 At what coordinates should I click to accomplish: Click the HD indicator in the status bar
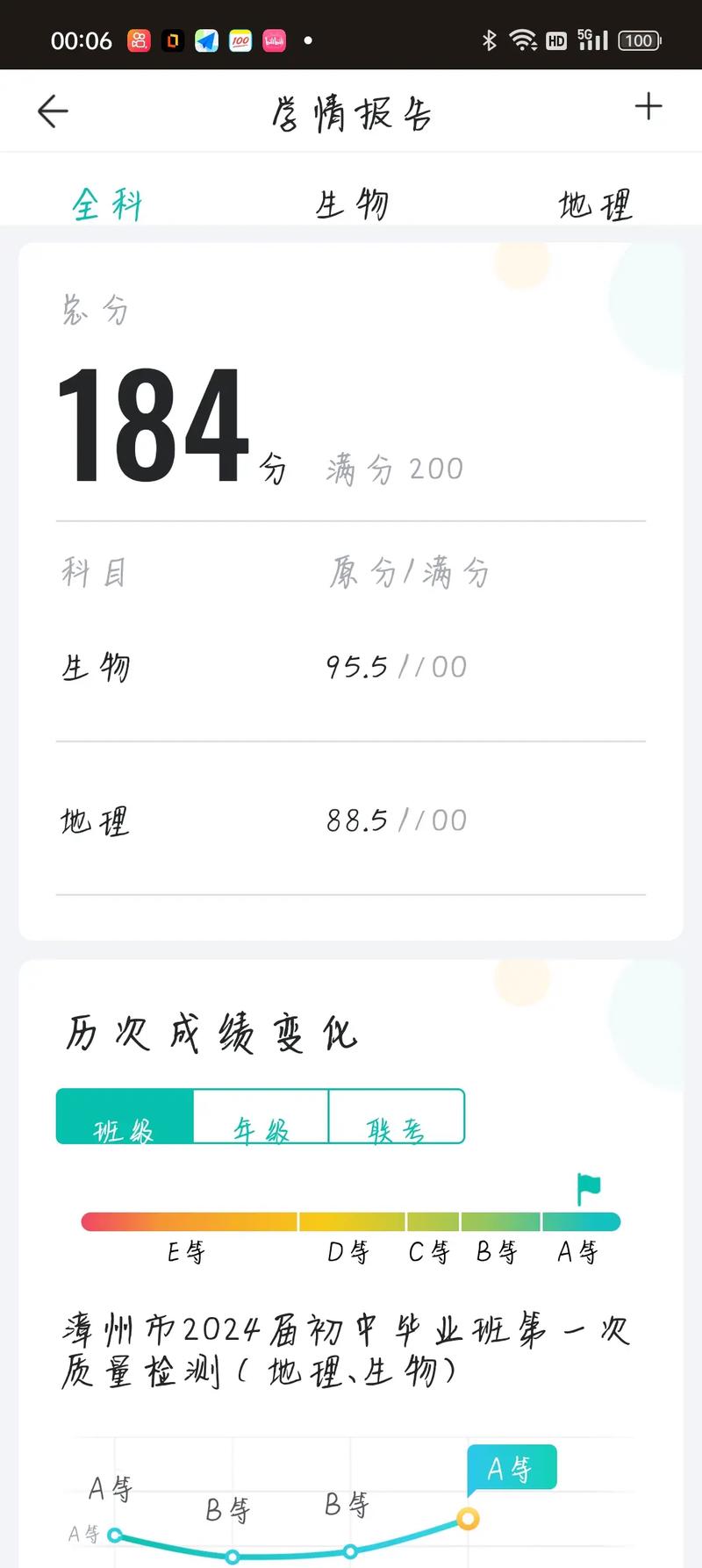coord(555,40)
